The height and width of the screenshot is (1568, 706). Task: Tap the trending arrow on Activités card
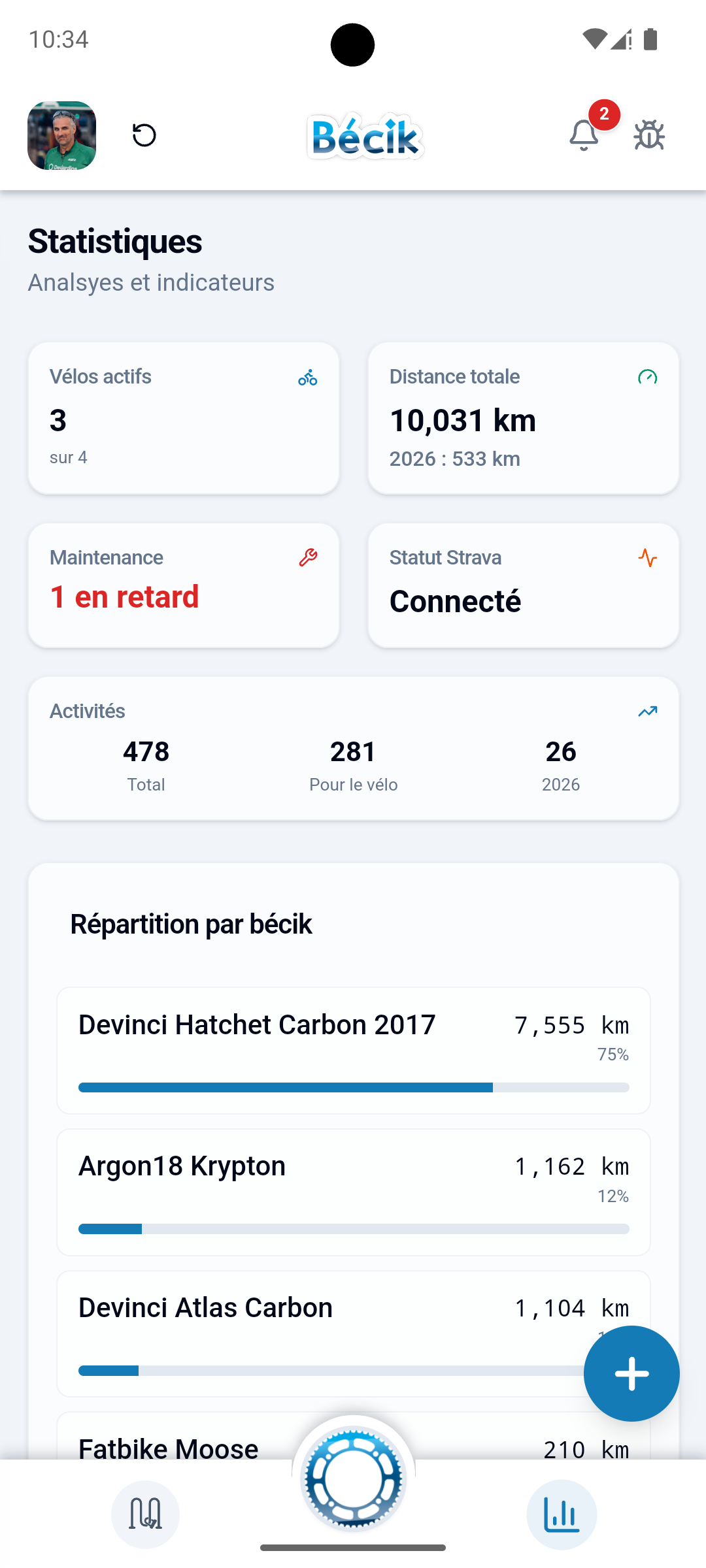(647, 711)
